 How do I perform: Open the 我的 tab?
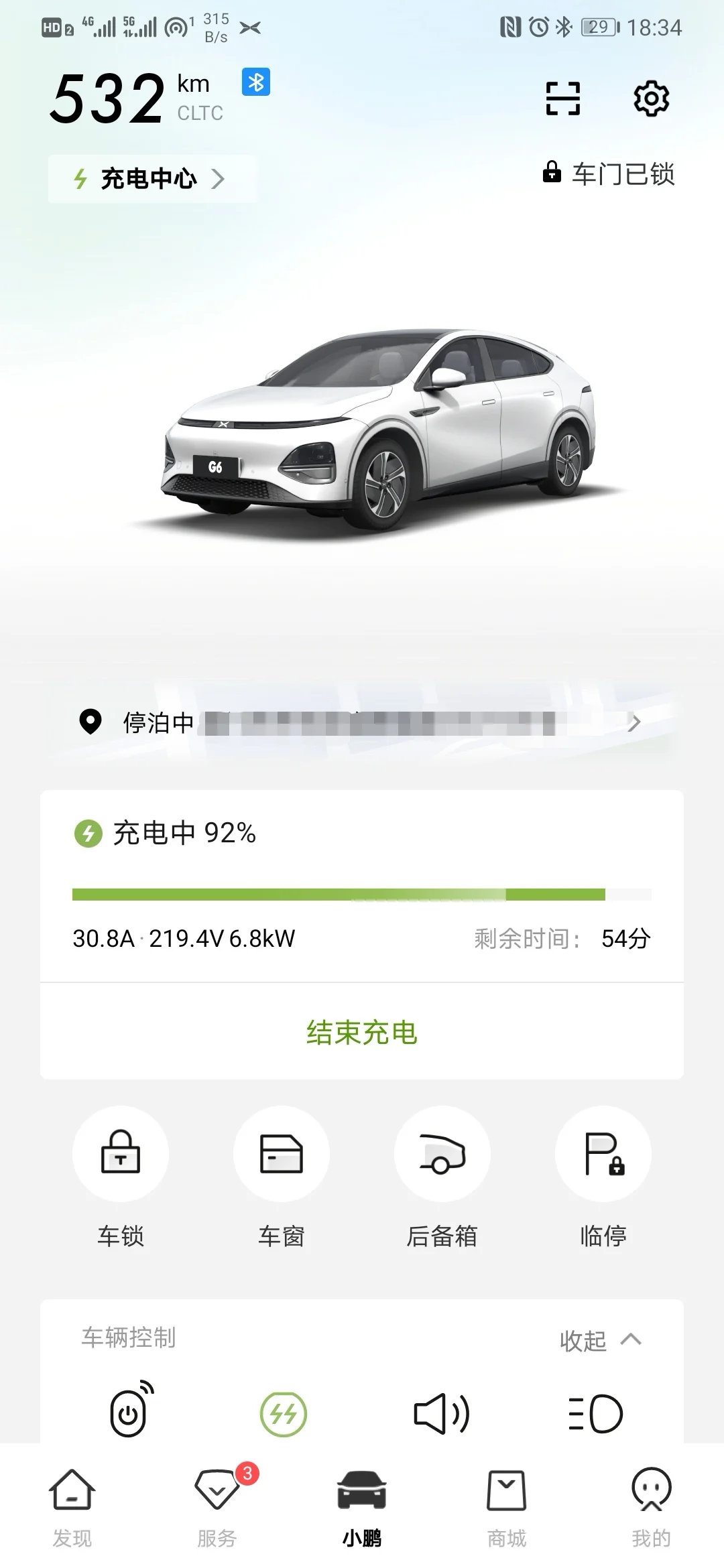coord(651,1508)
